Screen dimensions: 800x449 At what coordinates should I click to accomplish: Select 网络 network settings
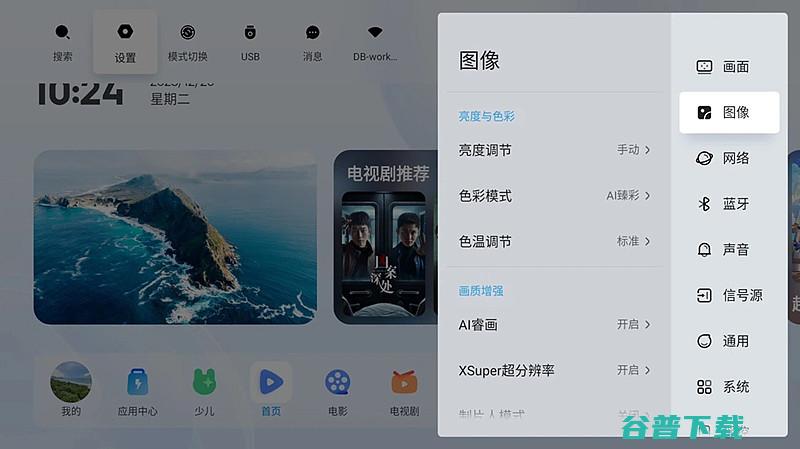tap(729, 158)
